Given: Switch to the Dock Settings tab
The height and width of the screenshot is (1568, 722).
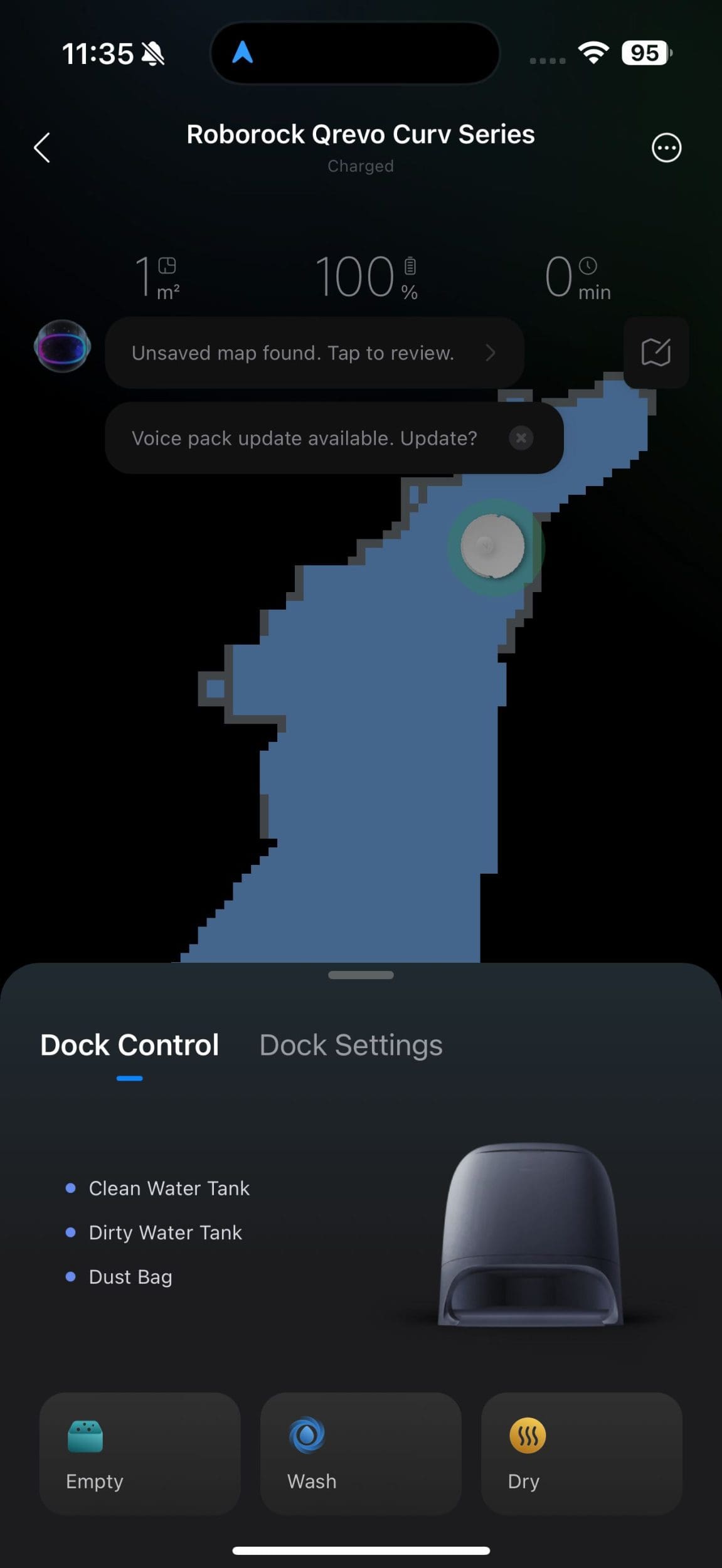Looking at the screenshot, I should tap(351, 1046).
